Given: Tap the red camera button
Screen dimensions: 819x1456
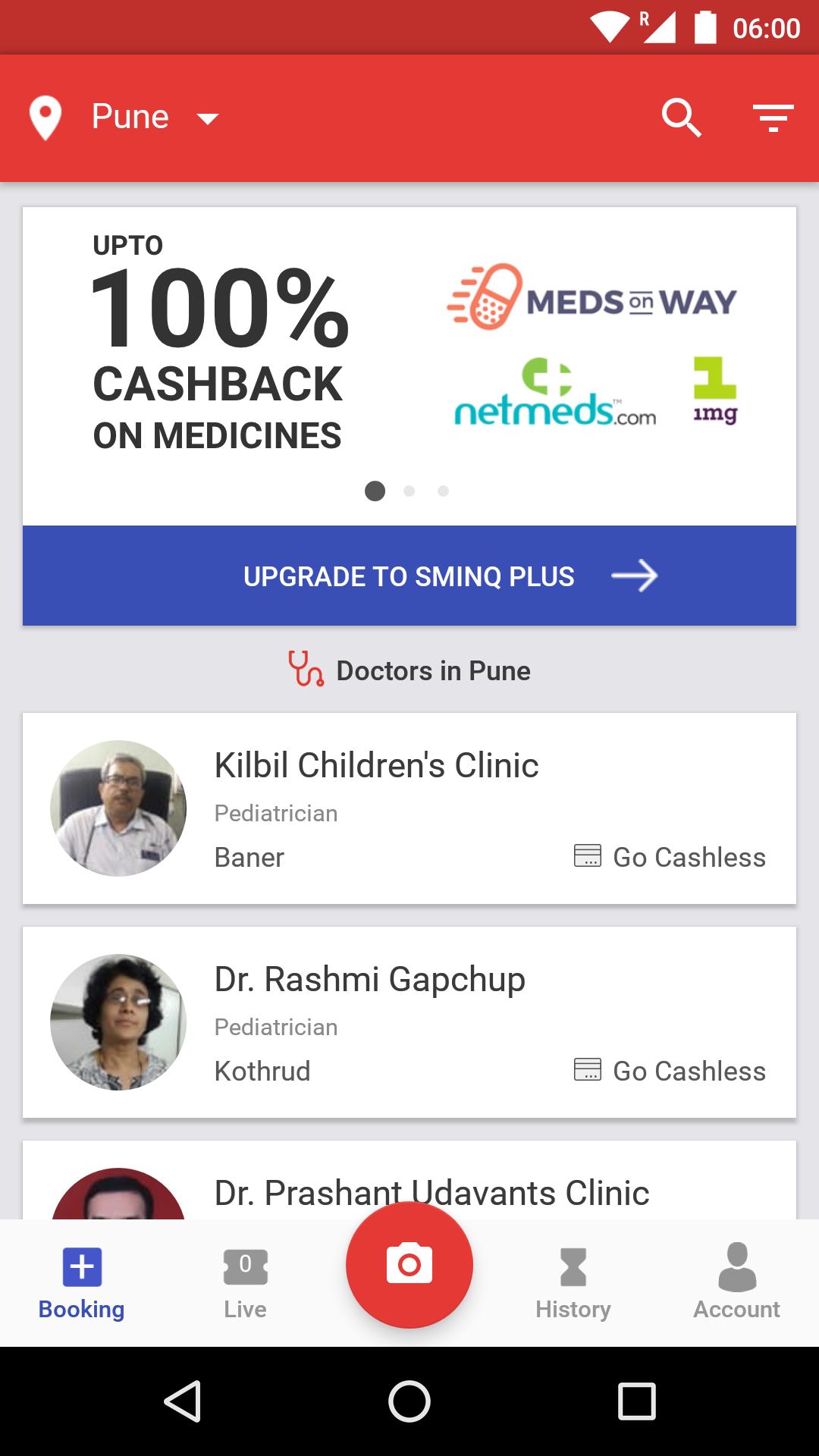Looking at the screenshot, I should click(409, 1265).
